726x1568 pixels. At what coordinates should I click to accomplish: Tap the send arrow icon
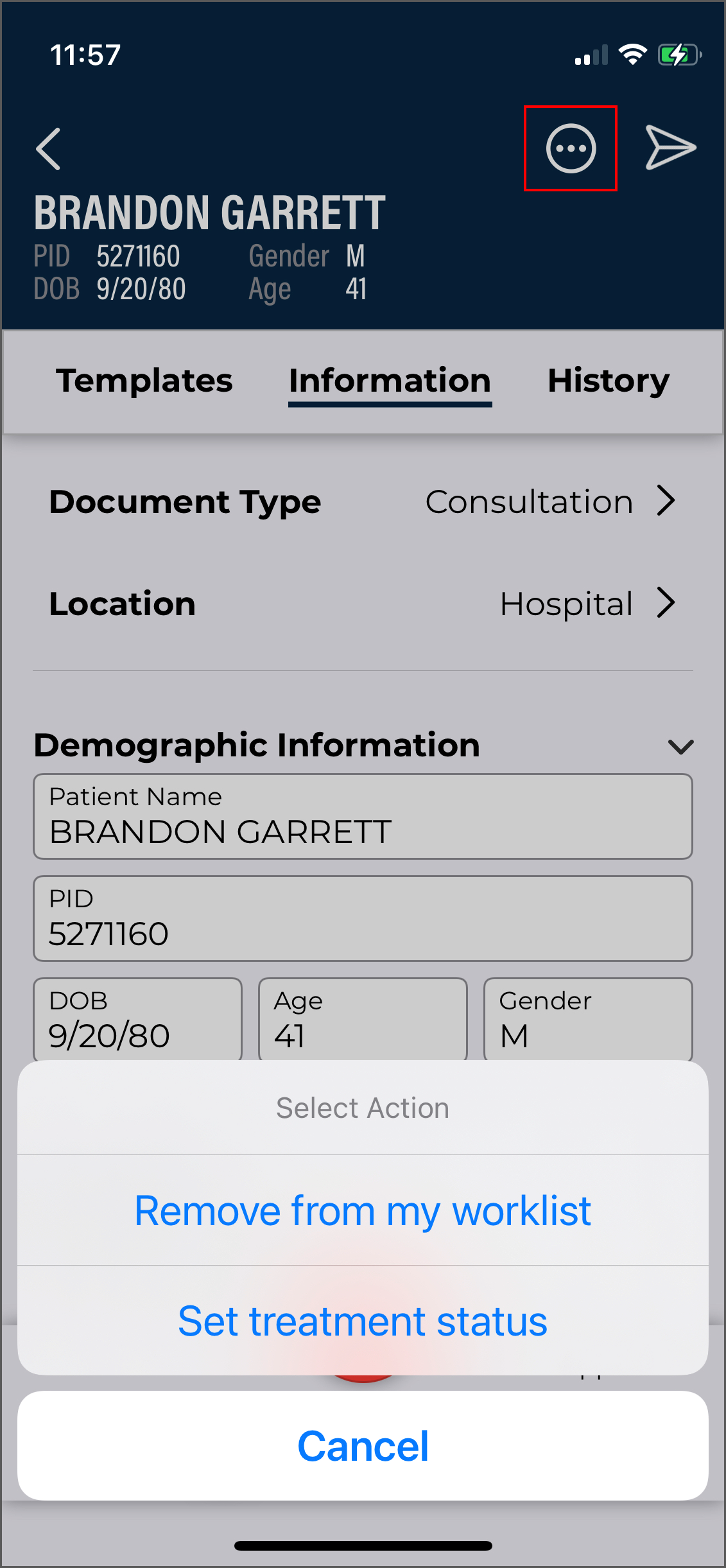pos(670,148)
